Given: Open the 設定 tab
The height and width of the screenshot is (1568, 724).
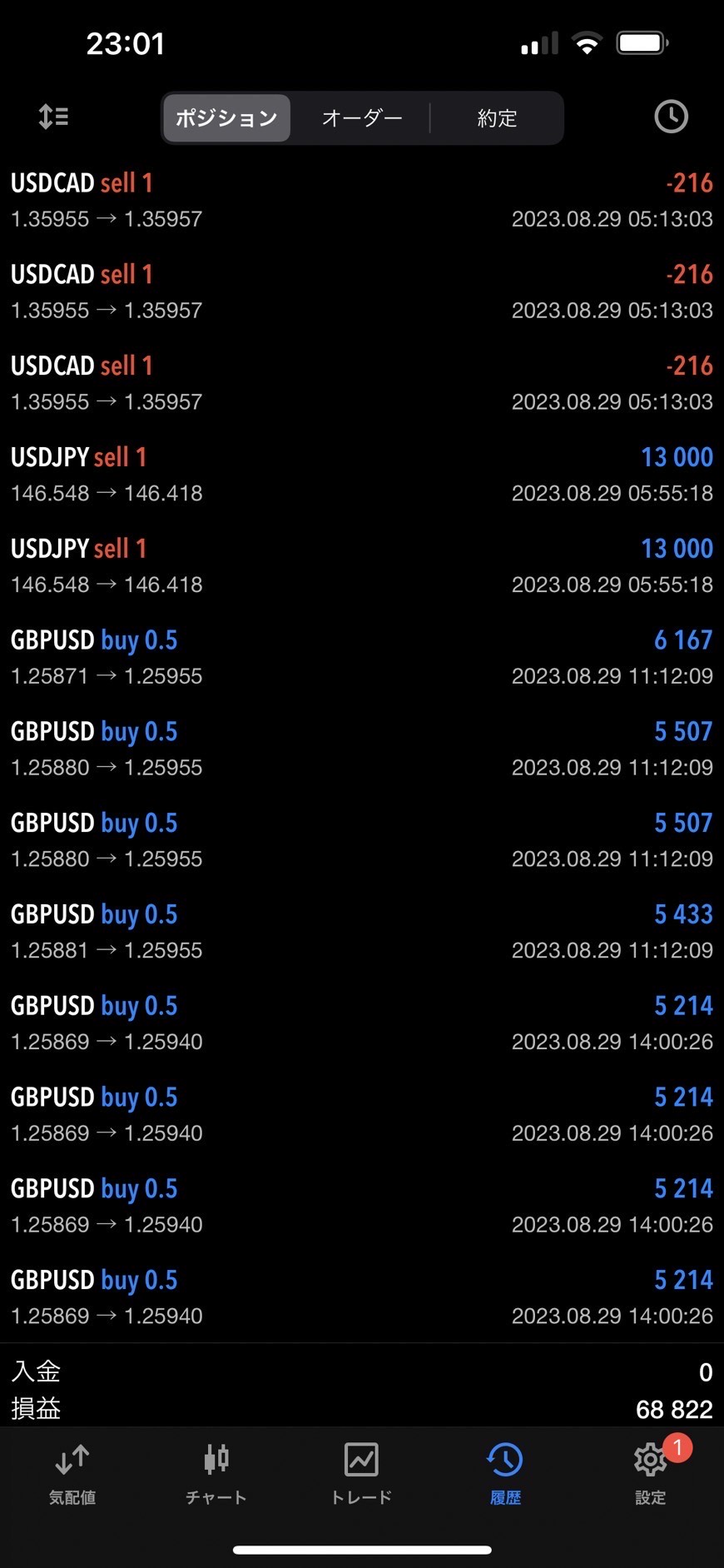Looking at the screenshot, I should point(650,1474).
